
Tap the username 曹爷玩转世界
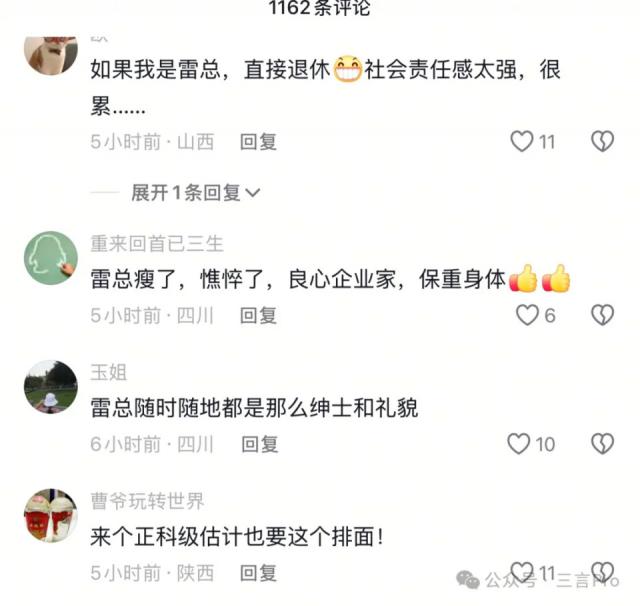[147, 501]
